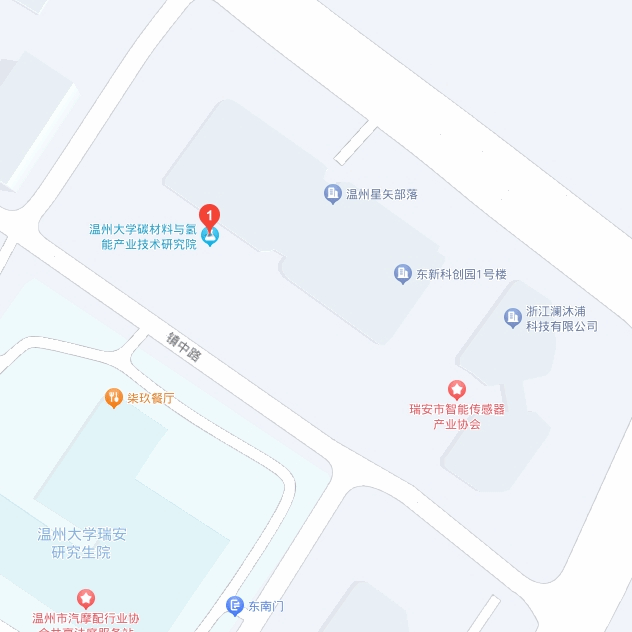Tap the 柒玖餐厅 restaurant marker
This screenshot has height=632, width=632.
click(114, 398)
